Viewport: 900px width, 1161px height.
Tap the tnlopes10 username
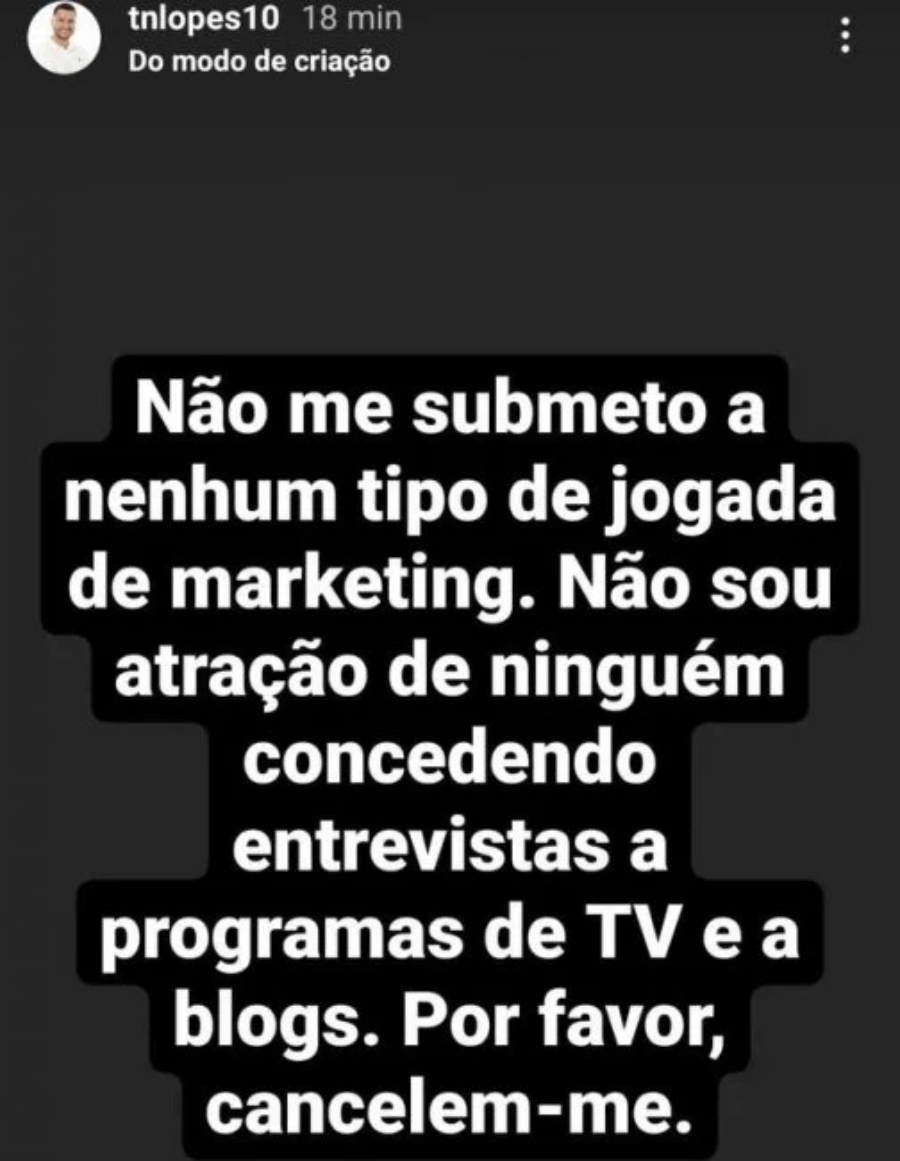(198, 19)
